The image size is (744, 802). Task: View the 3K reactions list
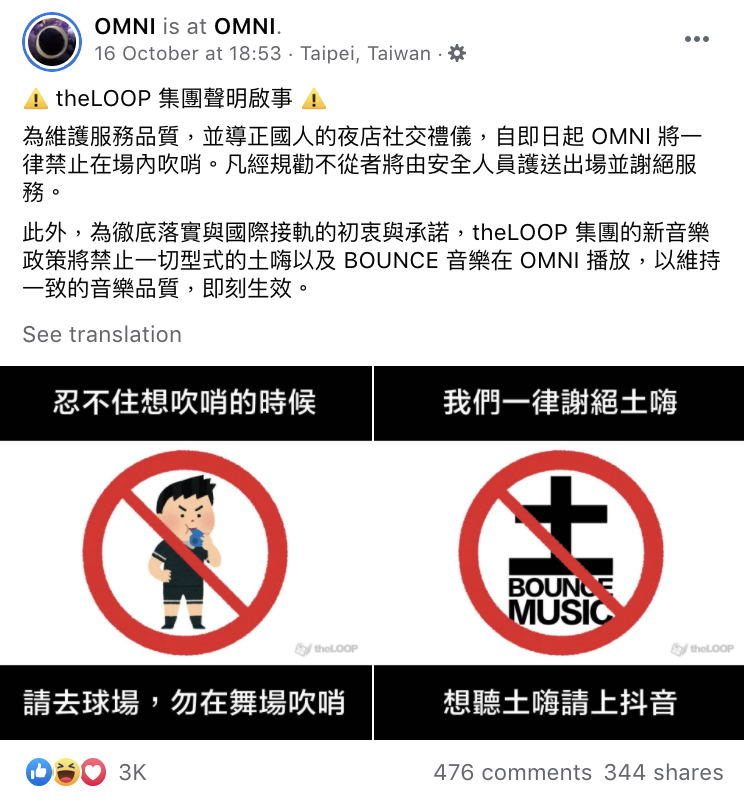coord(132,772)
